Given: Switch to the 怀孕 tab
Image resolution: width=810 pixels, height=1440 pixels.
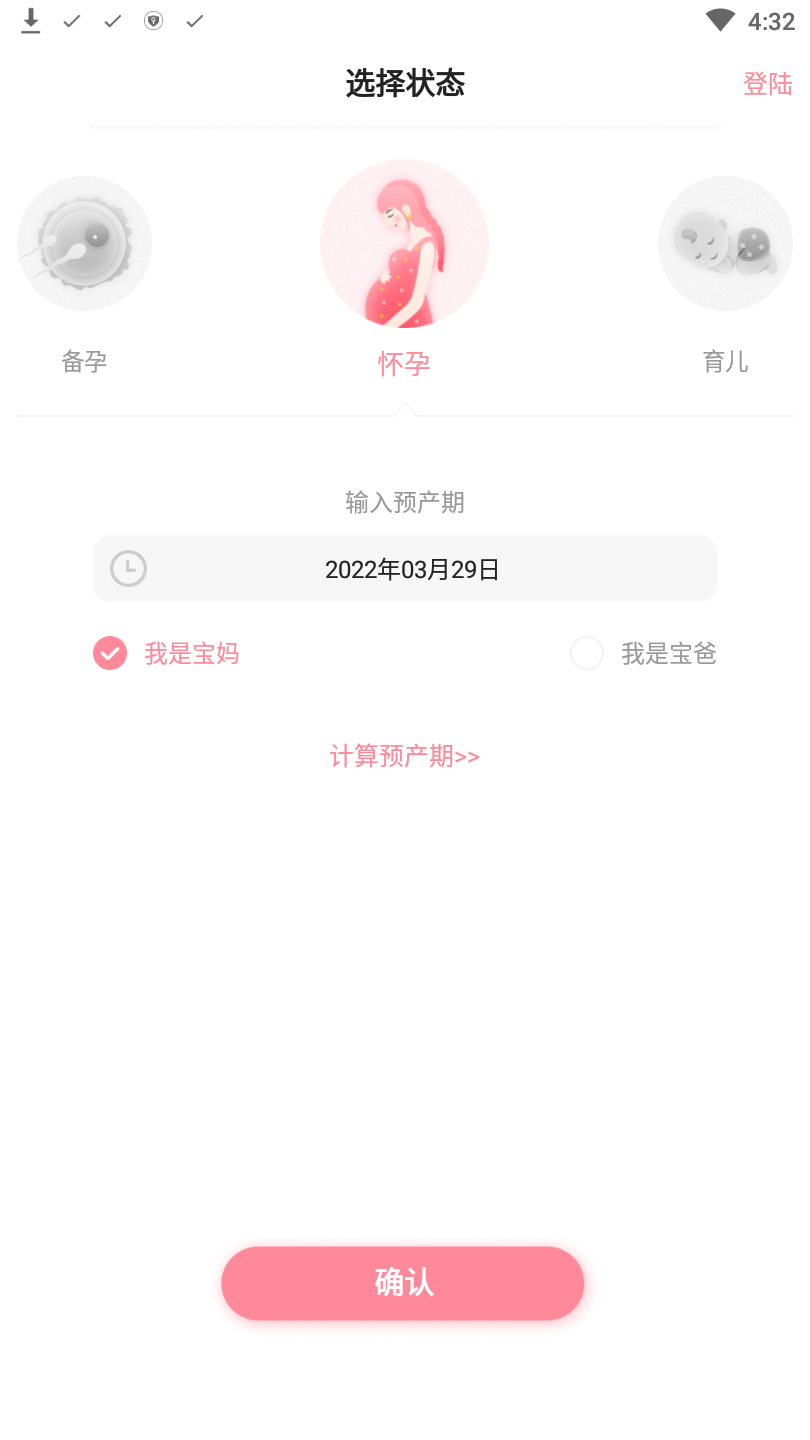Looking at the screenshot, I should pos(404,361).
